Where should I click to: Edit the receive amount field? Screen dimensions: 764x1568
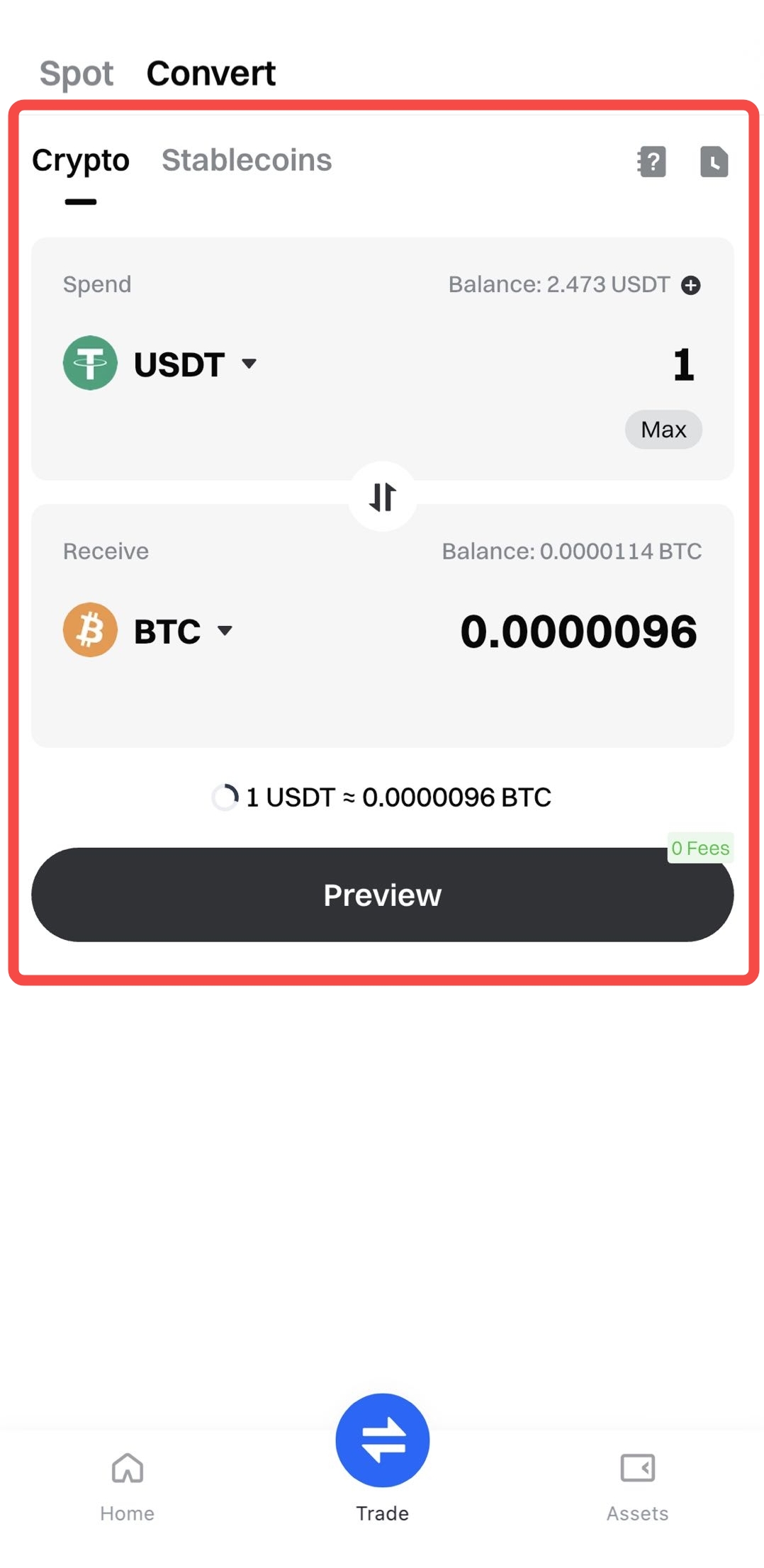pos(578,632)
